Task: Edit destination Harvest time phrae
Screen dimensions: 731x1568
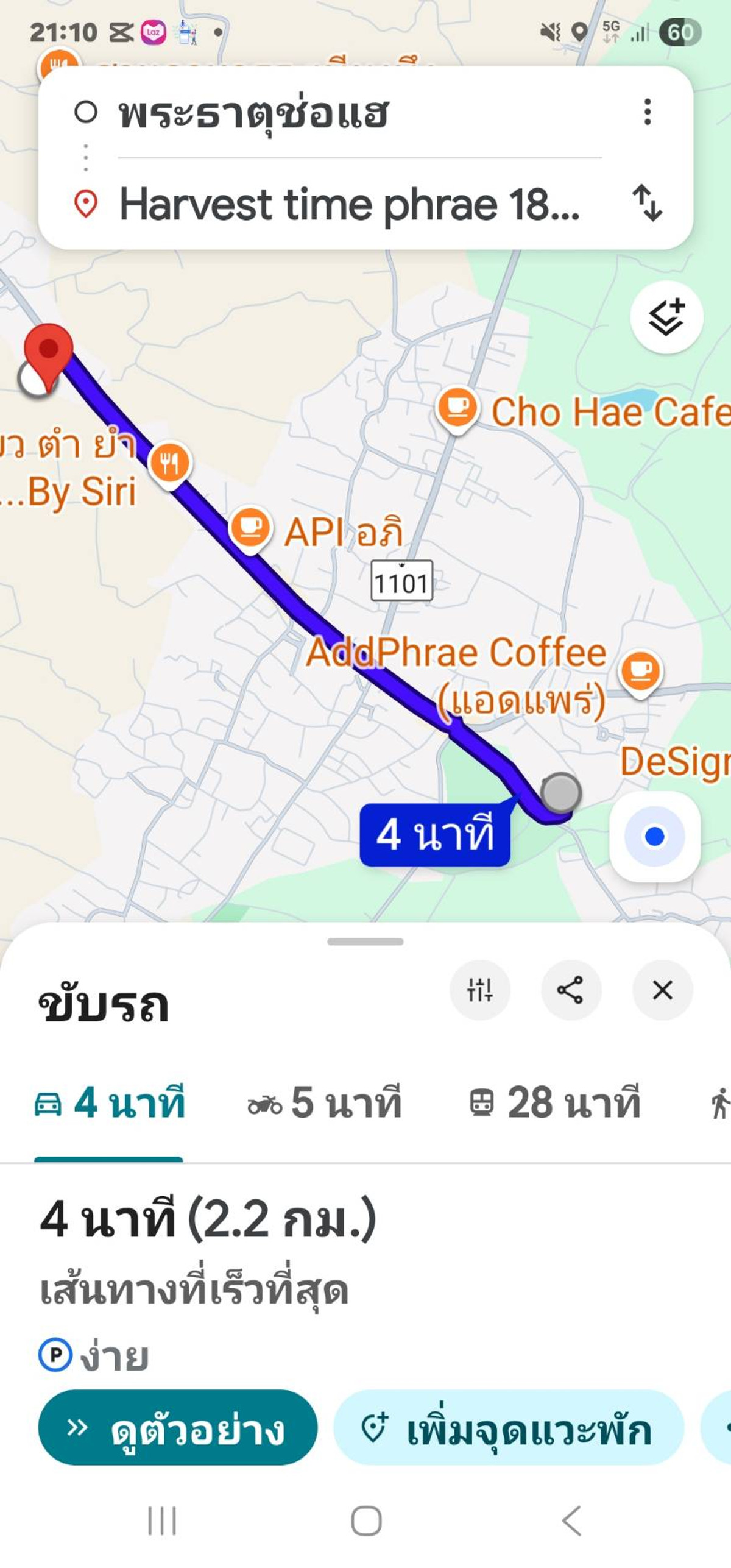Action: pyautogui.click(x=349, y=204)
